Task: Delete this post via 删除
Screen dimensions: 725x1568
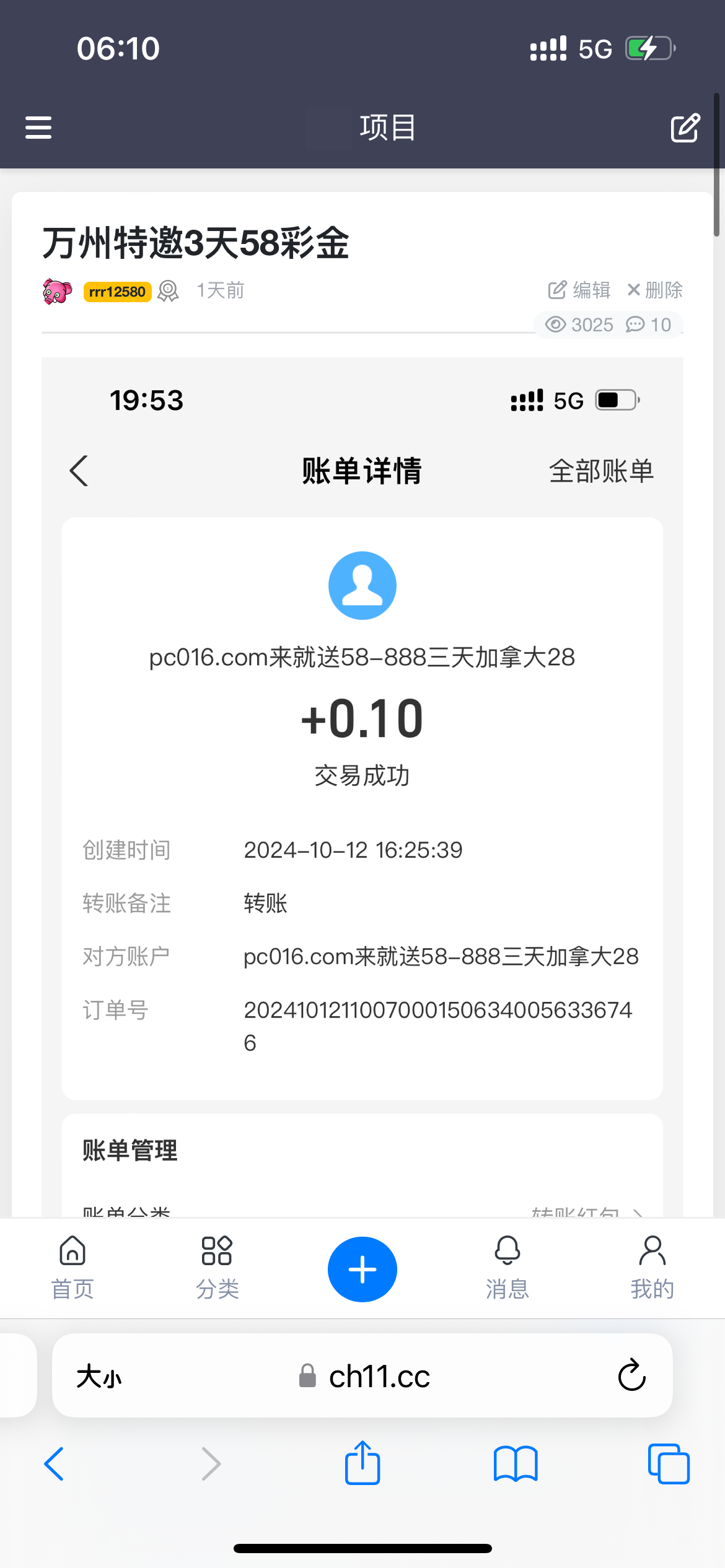Action: pos(655,290)
